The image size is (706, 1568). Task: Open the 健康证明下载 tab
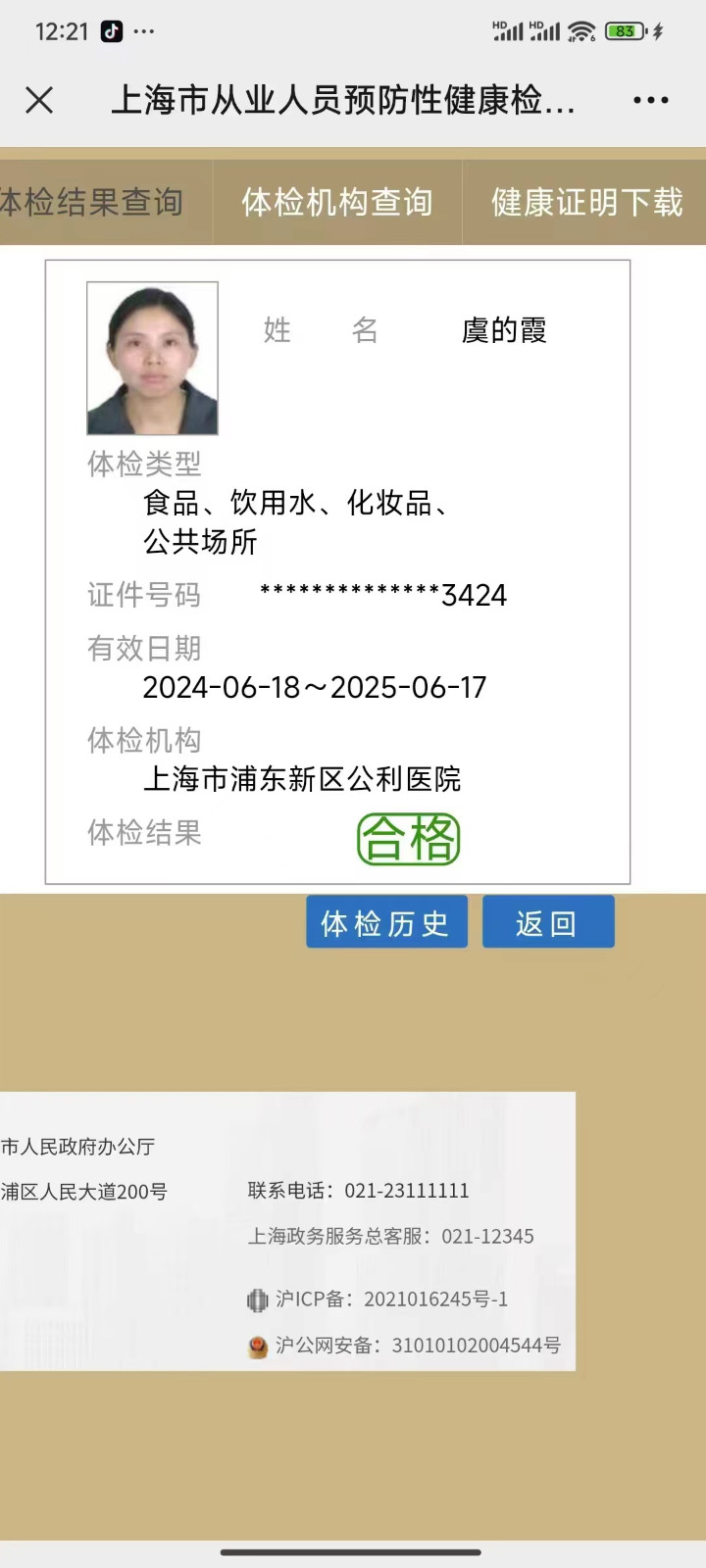(x=586, y=203)
